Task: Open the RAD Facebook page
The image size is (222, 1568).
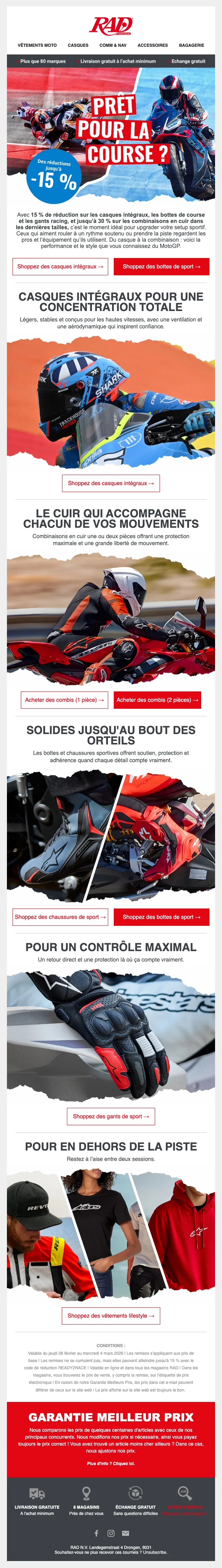Action: pos(96,1533)
